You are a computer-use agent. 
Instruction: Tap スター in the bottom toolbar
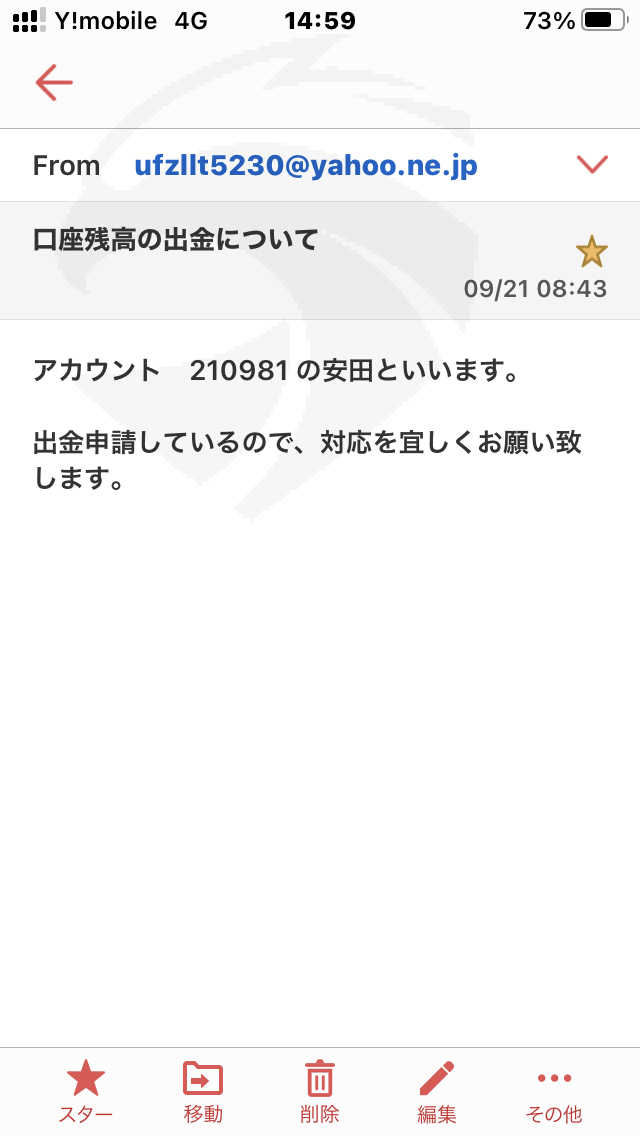click(x=86, y=1090)
